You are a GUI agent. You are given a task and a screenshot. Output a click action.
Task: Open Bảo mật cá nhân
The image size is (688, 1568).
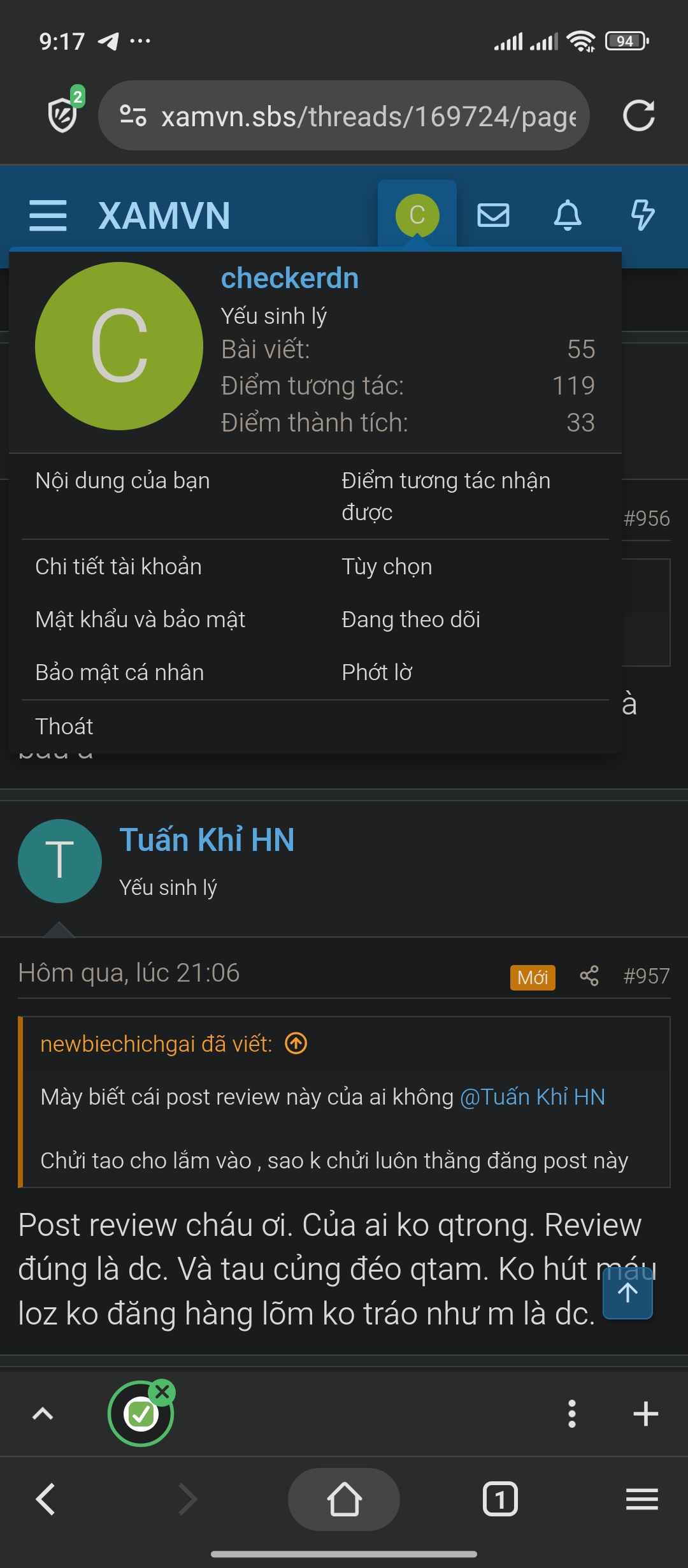120,672
